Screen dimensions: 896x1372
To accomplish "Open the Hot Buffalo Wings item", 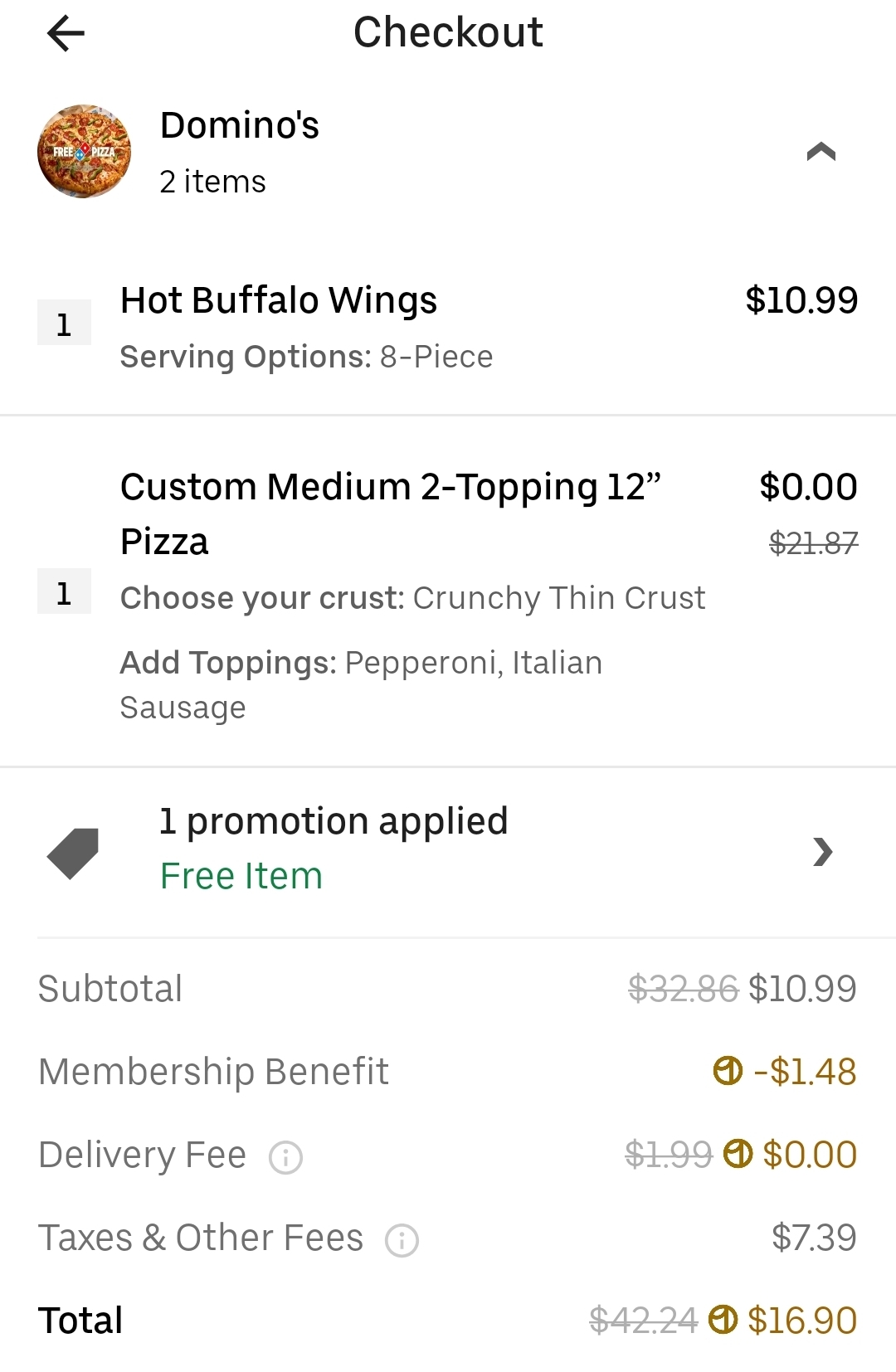I will (x=279, y=301).
